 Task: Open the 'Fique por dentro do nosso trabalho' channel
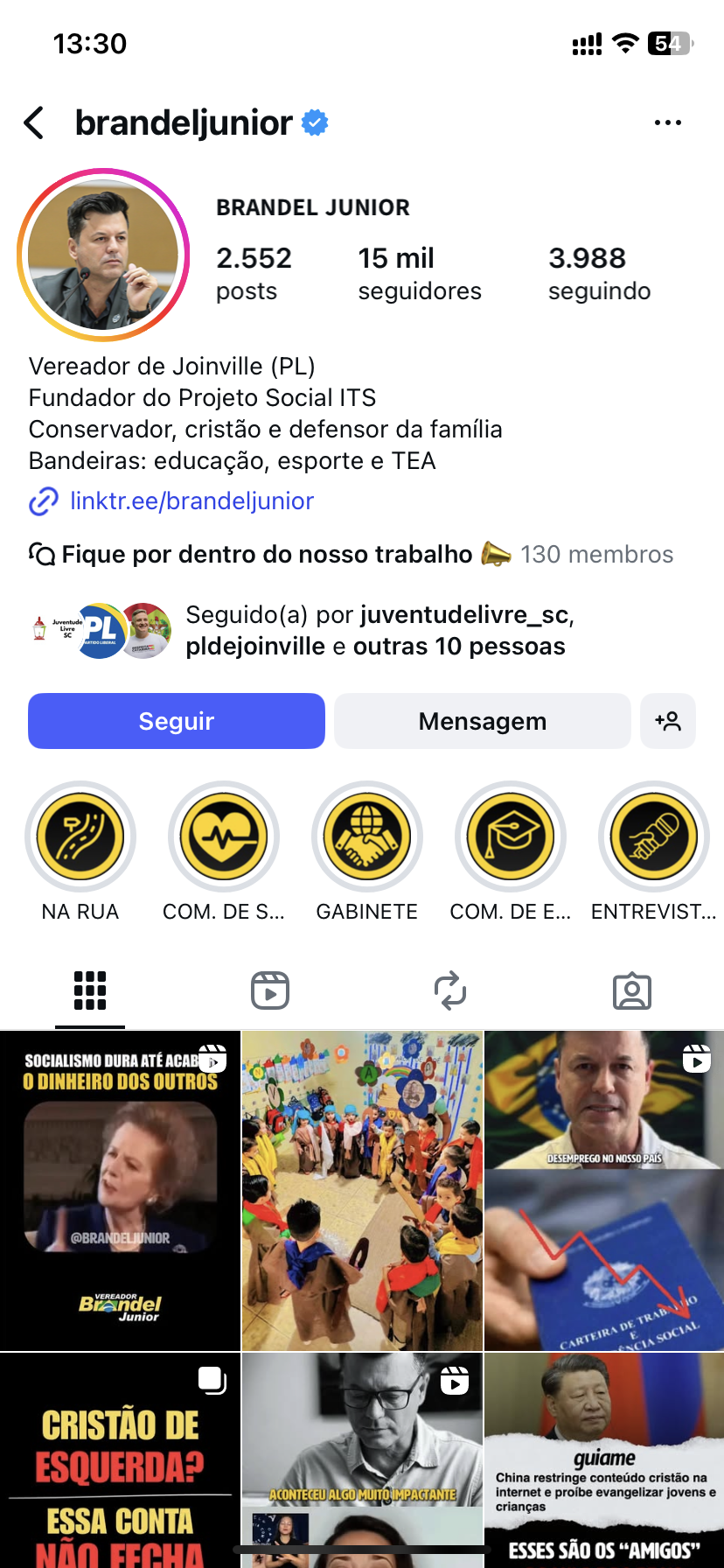click(267, 555)
